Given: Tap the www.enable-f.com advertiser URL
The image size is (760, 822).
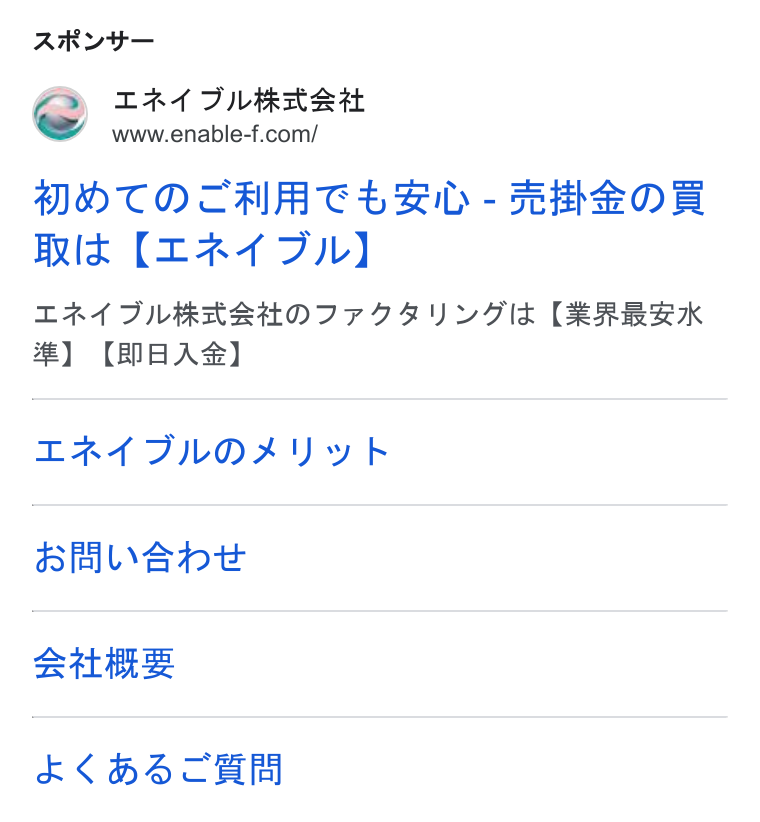Looking at the screenshot, I should click(215, 135).
